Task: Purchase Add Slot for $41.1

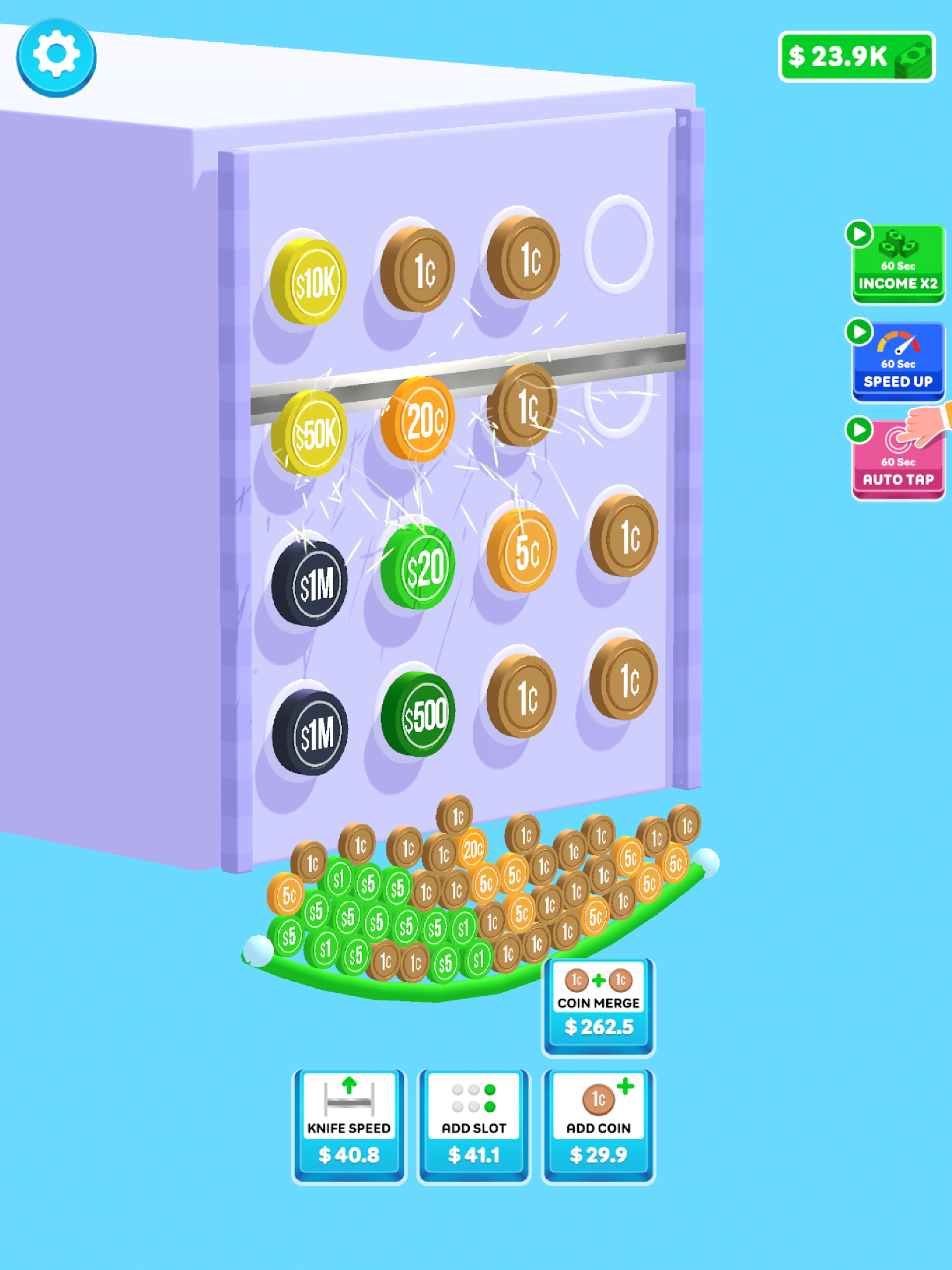Action: pyautogui.click(x=474, y=1126)
